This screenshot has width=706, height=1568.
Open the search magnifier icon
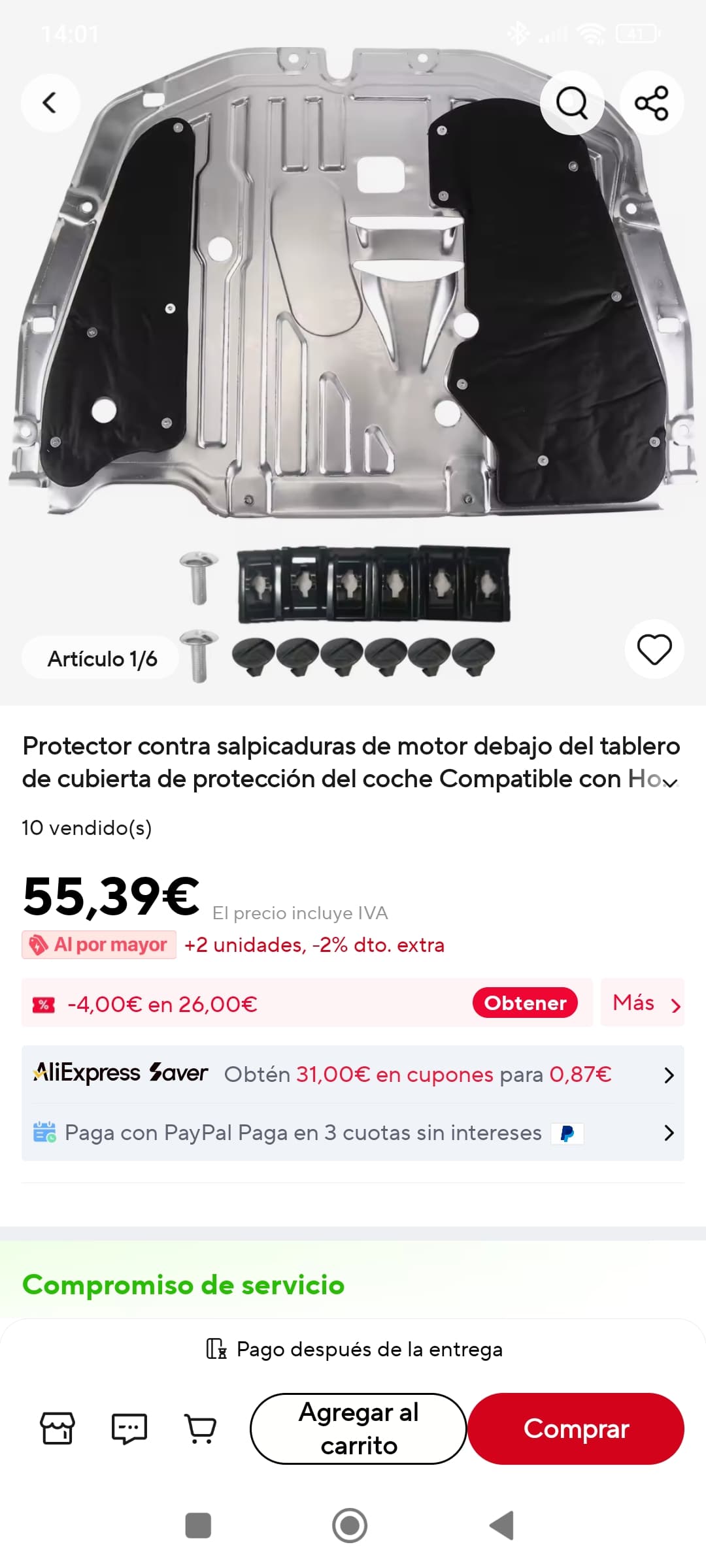point(572,103)
